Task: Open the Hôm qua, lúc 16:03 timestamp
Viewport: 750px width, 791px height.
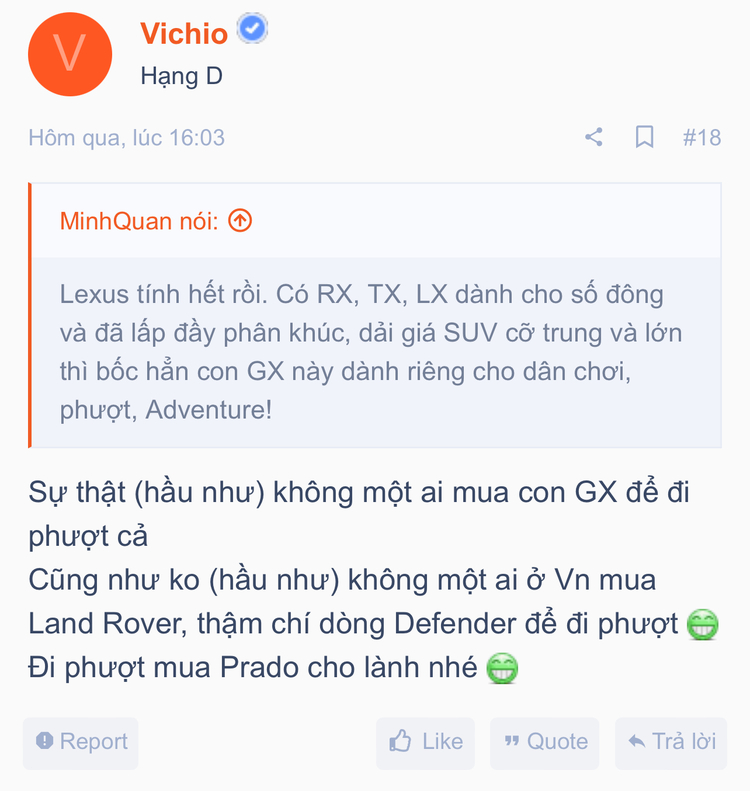Action: pos(127,137)
